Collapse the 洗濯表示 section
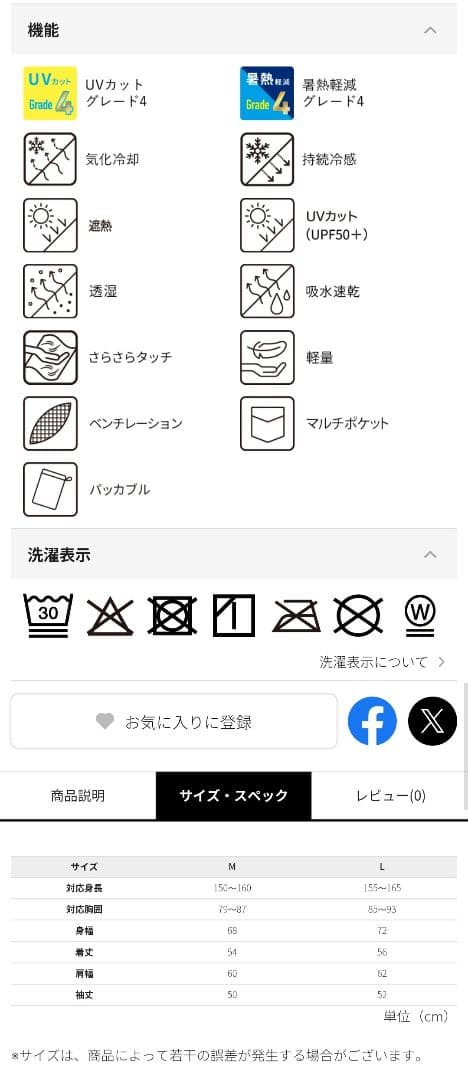The image size is (468, 1080). (x=430, y=554)
